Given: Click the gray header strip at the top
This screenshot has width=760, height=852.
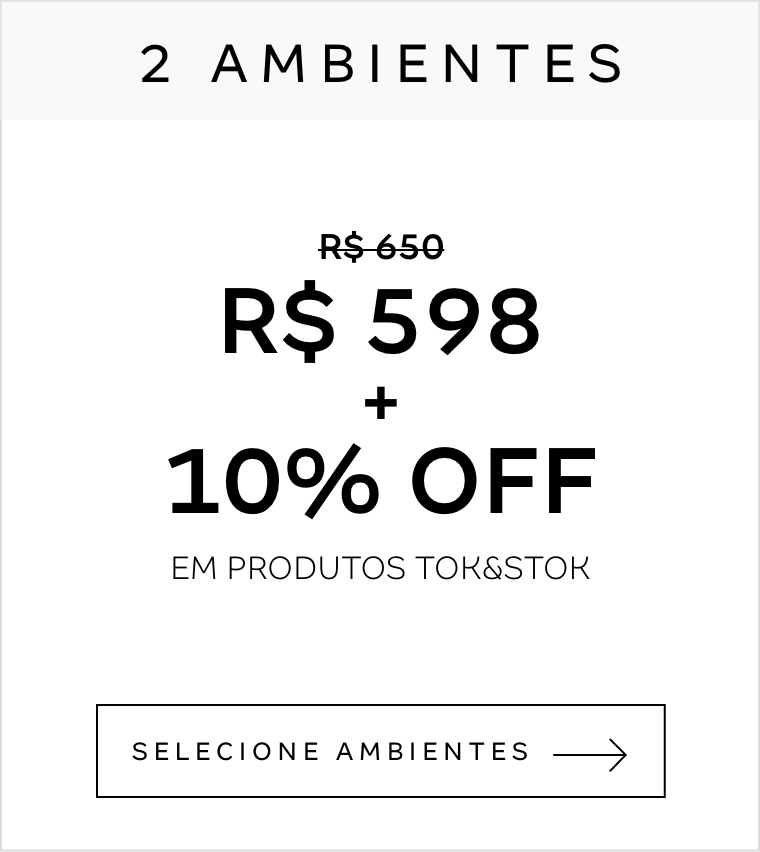Looking at the screenshot, I should click(380, 60).
